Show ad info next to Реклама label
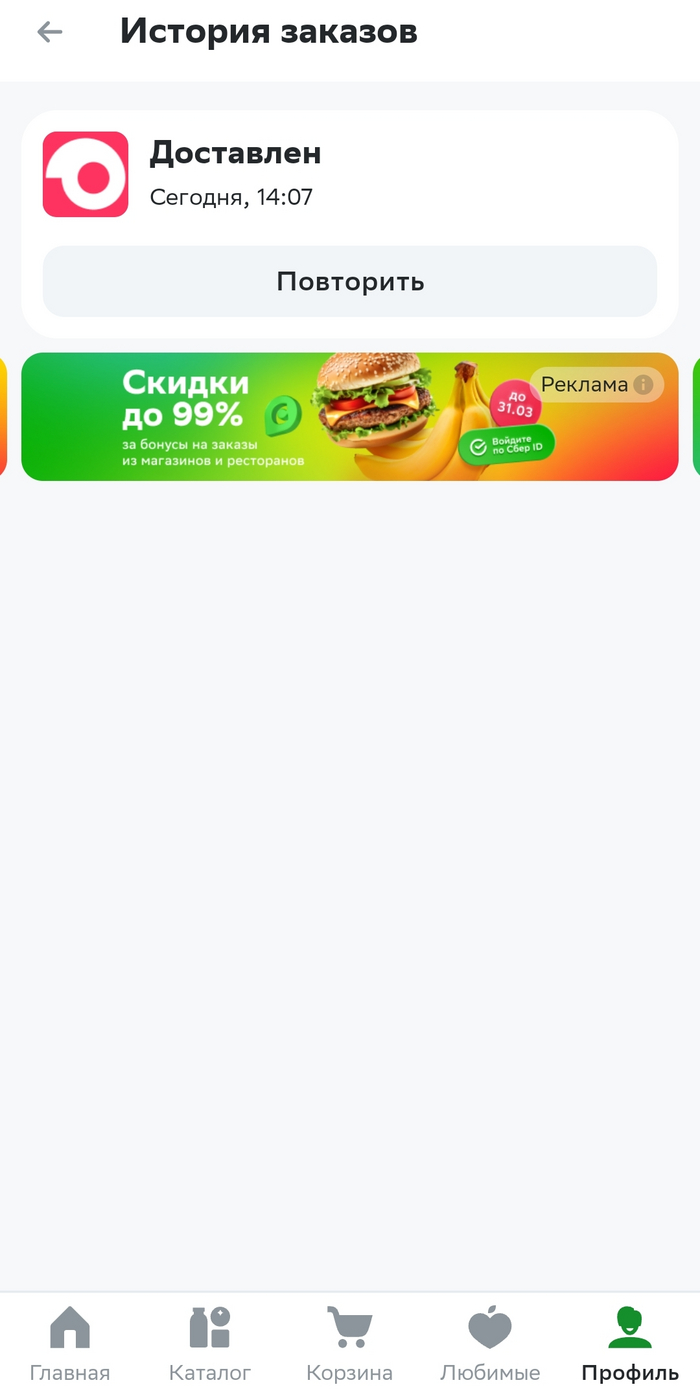This screenshot has width=700, height=1400. point(644,385)
